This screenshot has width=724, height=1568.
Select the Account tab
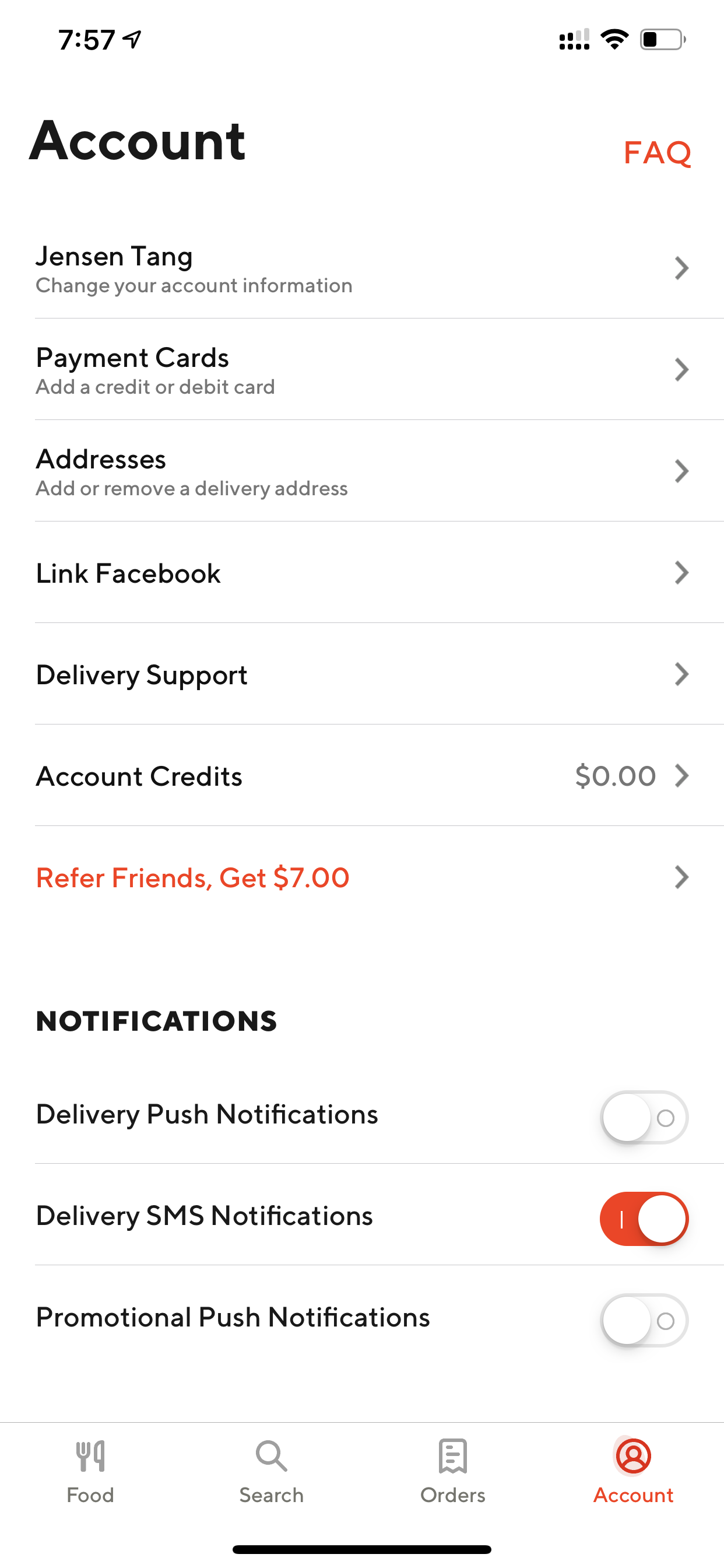(633, 1472)
